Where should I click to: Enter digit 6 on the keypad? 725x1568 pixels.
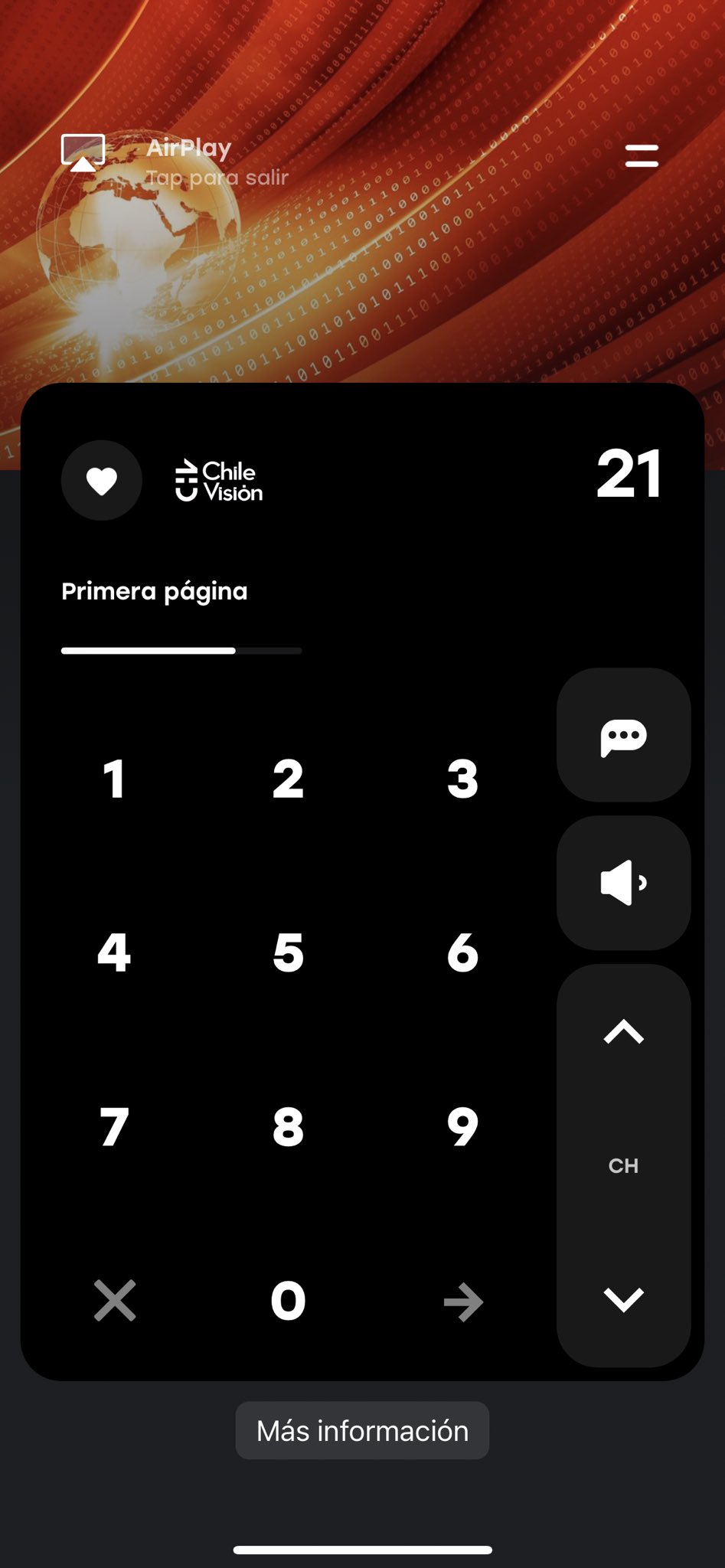pyautogui.click(x=462, y=953)
